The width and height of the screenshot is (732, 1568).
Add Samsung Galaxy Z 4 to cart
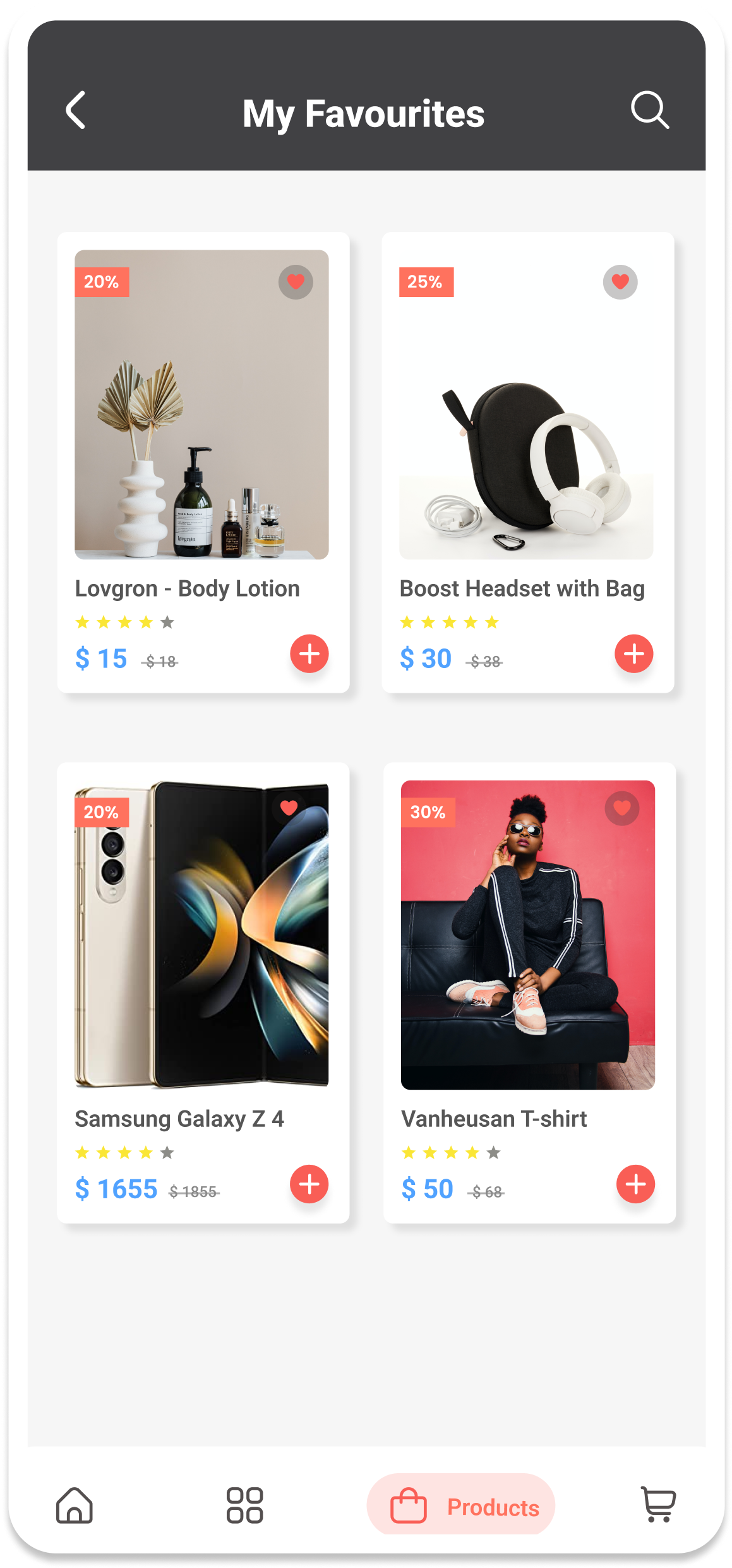tap(309, 1184)
